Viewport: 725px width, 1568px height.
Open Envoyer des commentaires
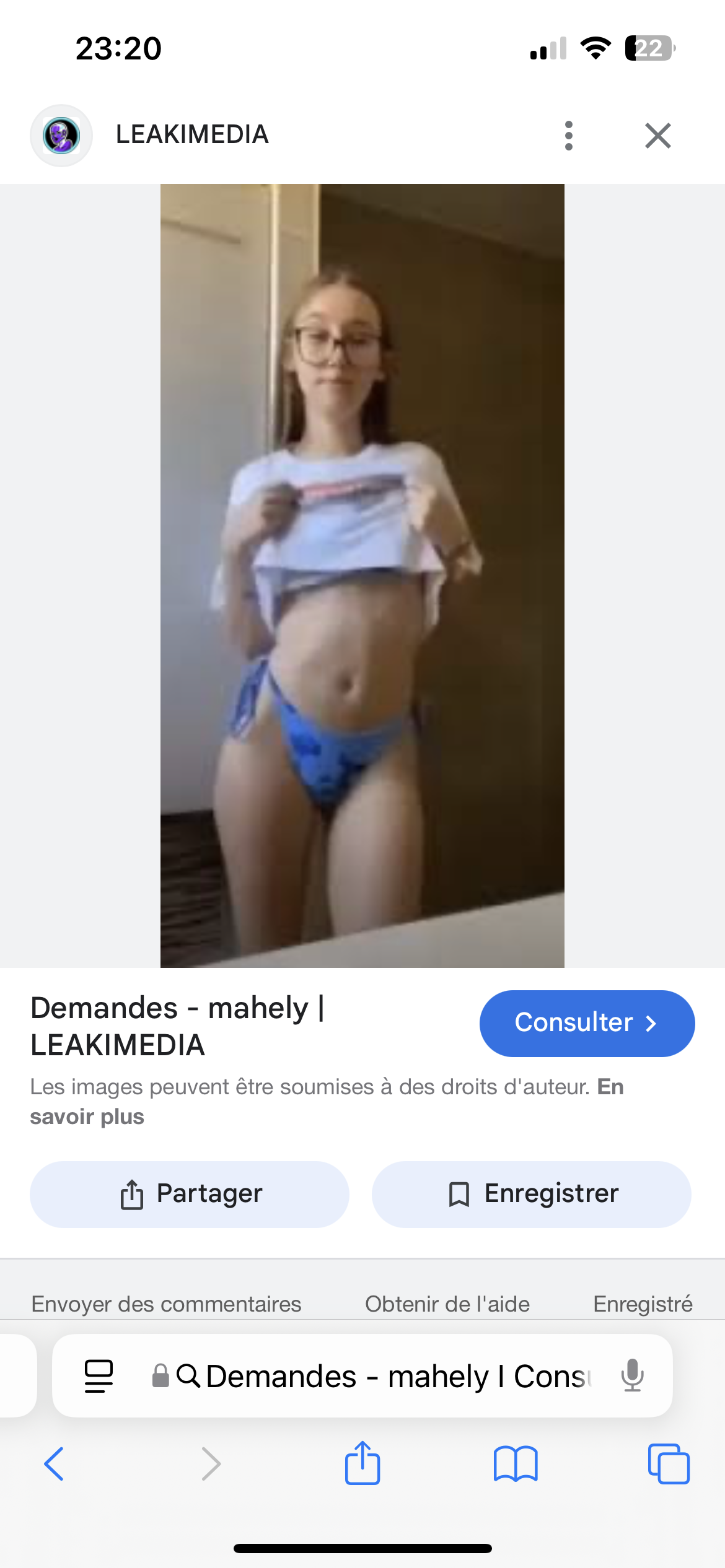[x=166, y=1304]
